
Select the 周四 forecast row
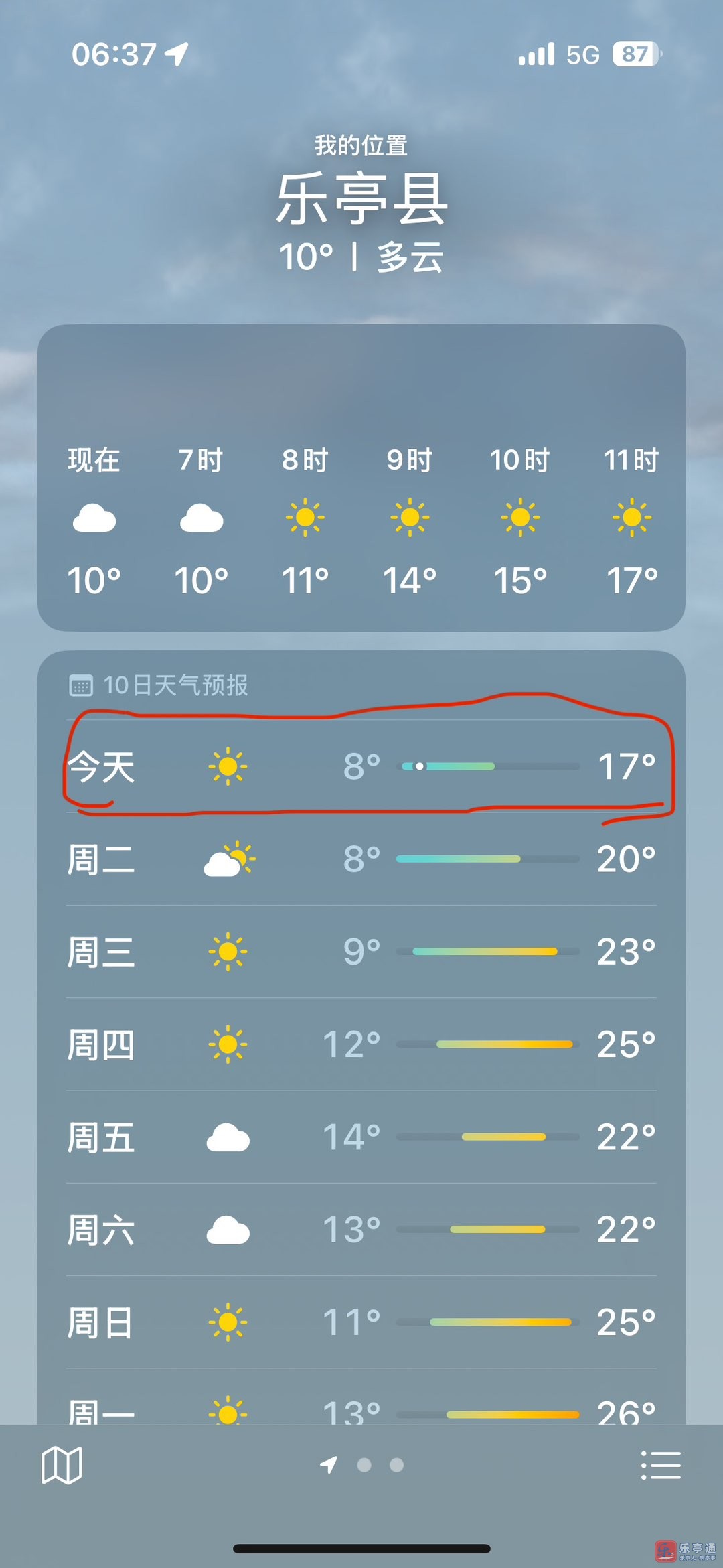pyautogui.click(x=361, y=1044)
